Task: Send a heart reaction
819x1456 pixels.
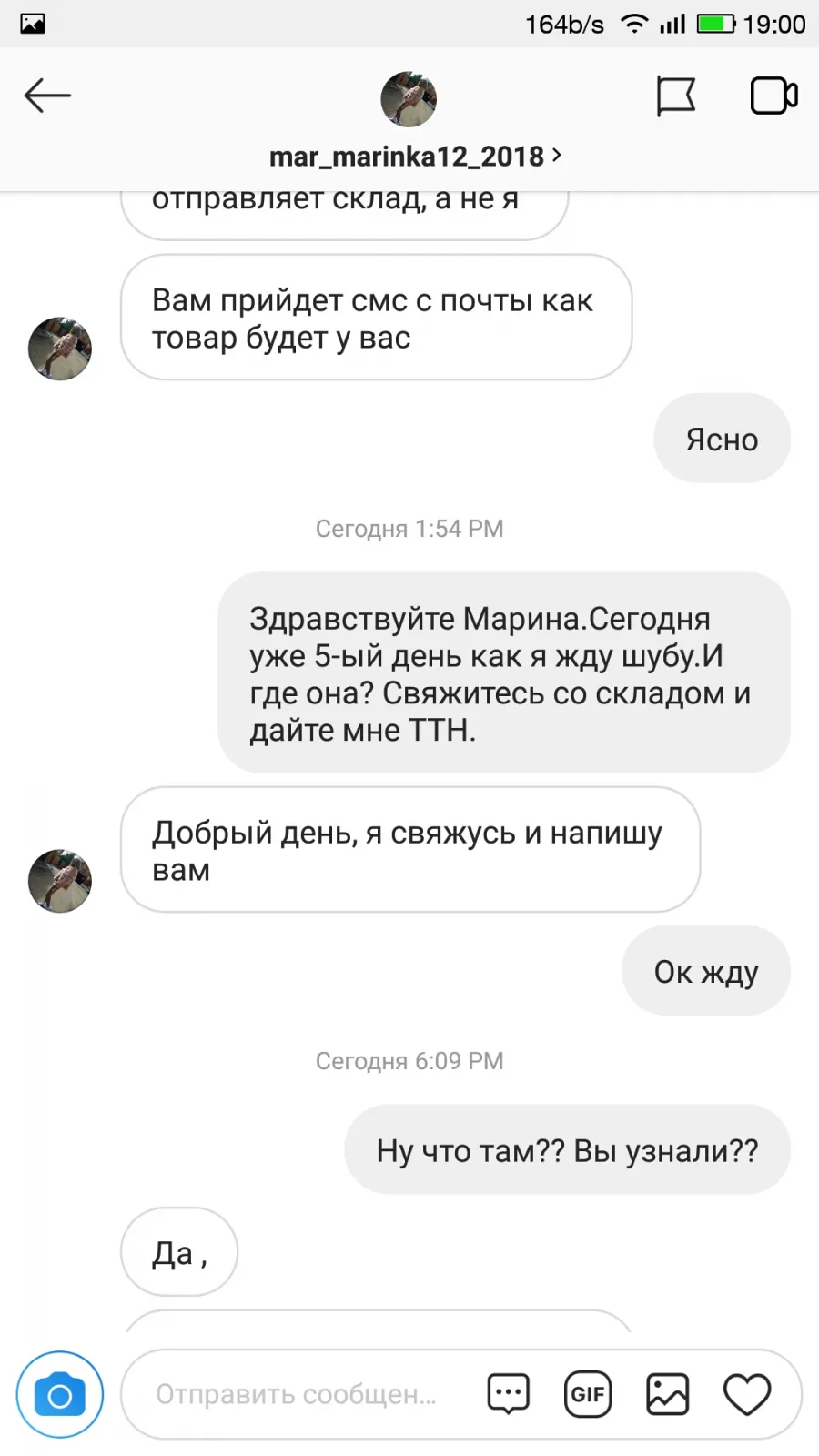Action: coord(747,1394)
